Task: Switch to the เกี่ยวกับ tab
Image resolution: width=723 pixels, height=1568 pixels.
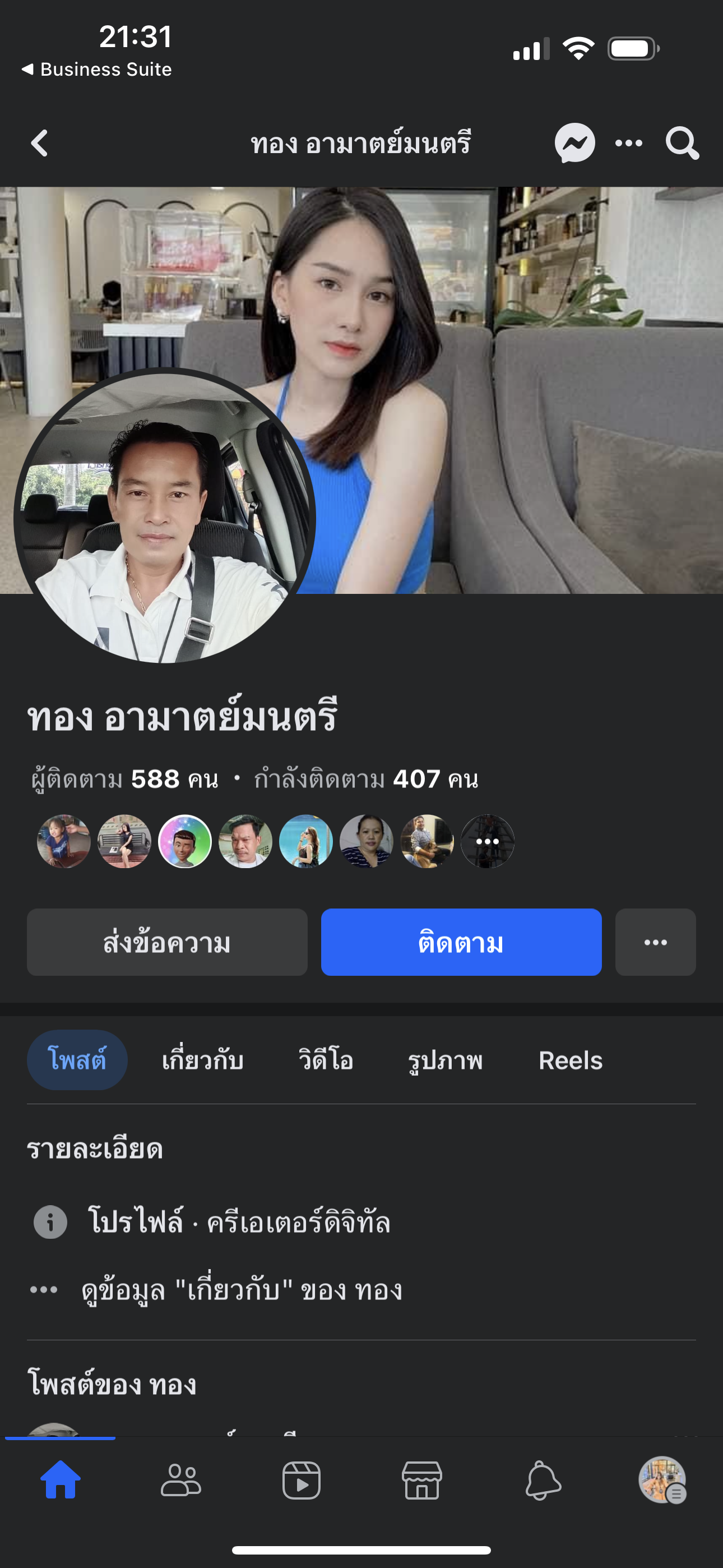Action: pos(203,1060)
